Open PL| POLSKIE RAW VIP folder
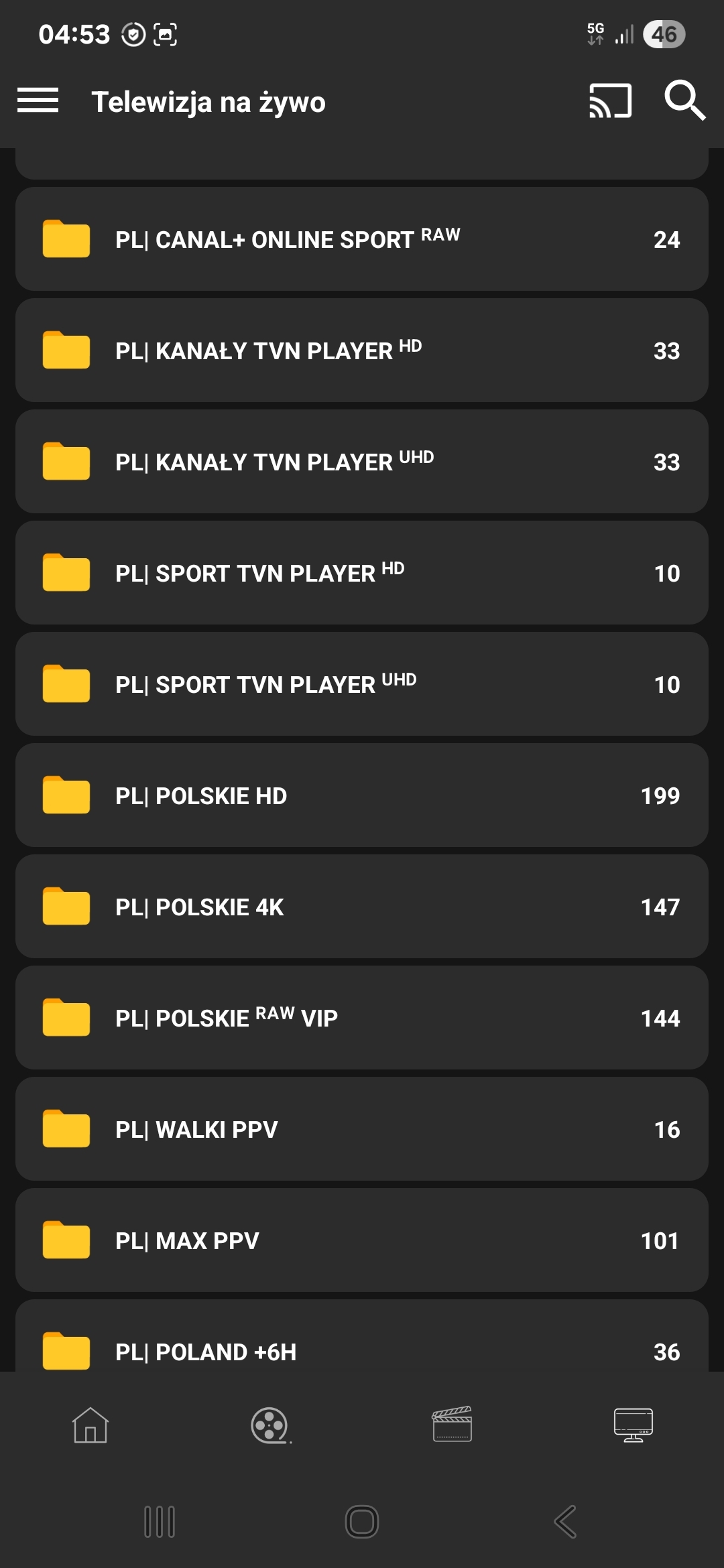The image size is (724, 1568). click(x=362, y=1018)
